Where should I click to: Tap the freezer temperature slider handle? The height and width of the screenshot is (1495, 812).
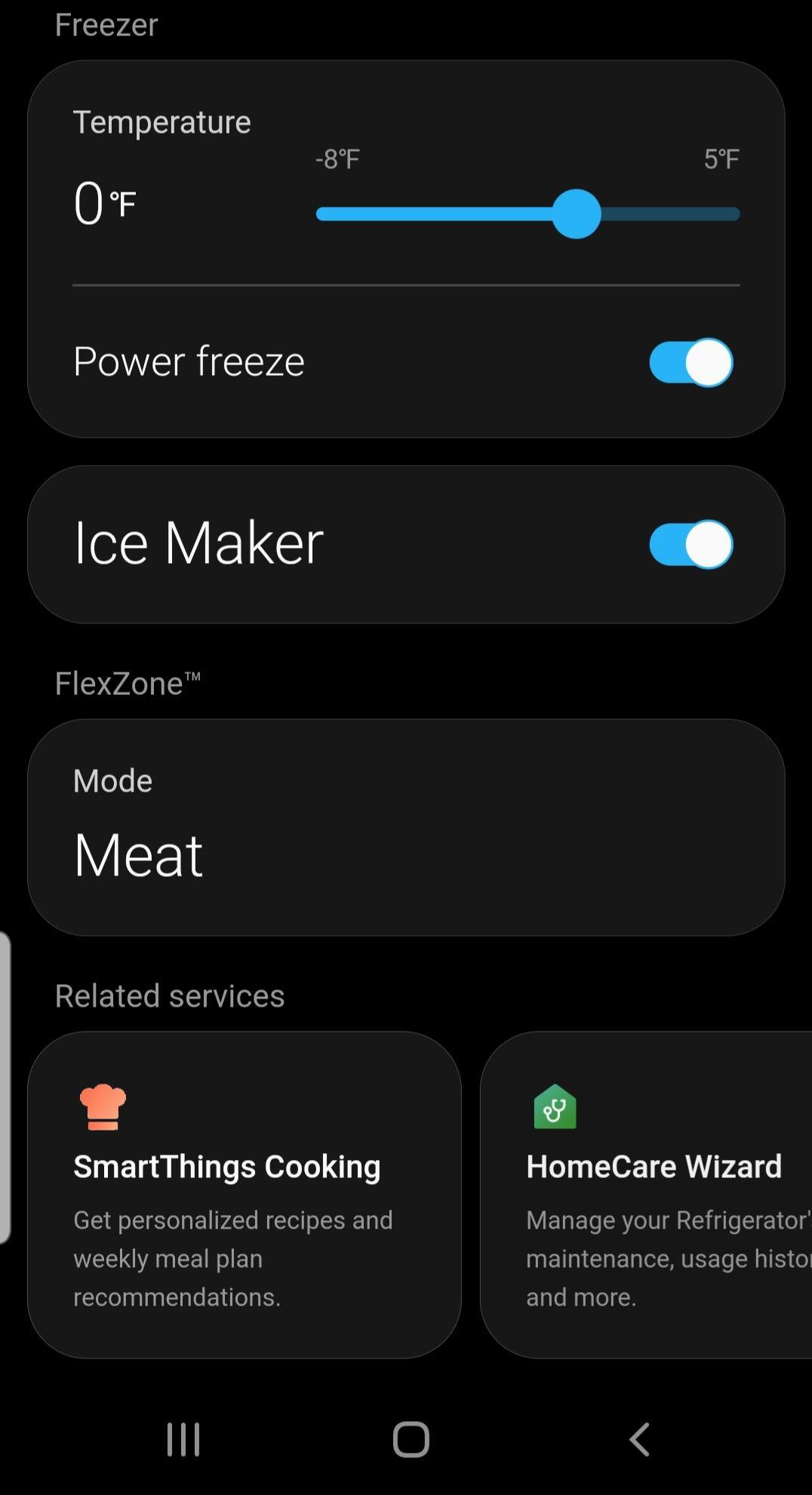(577, 214)
